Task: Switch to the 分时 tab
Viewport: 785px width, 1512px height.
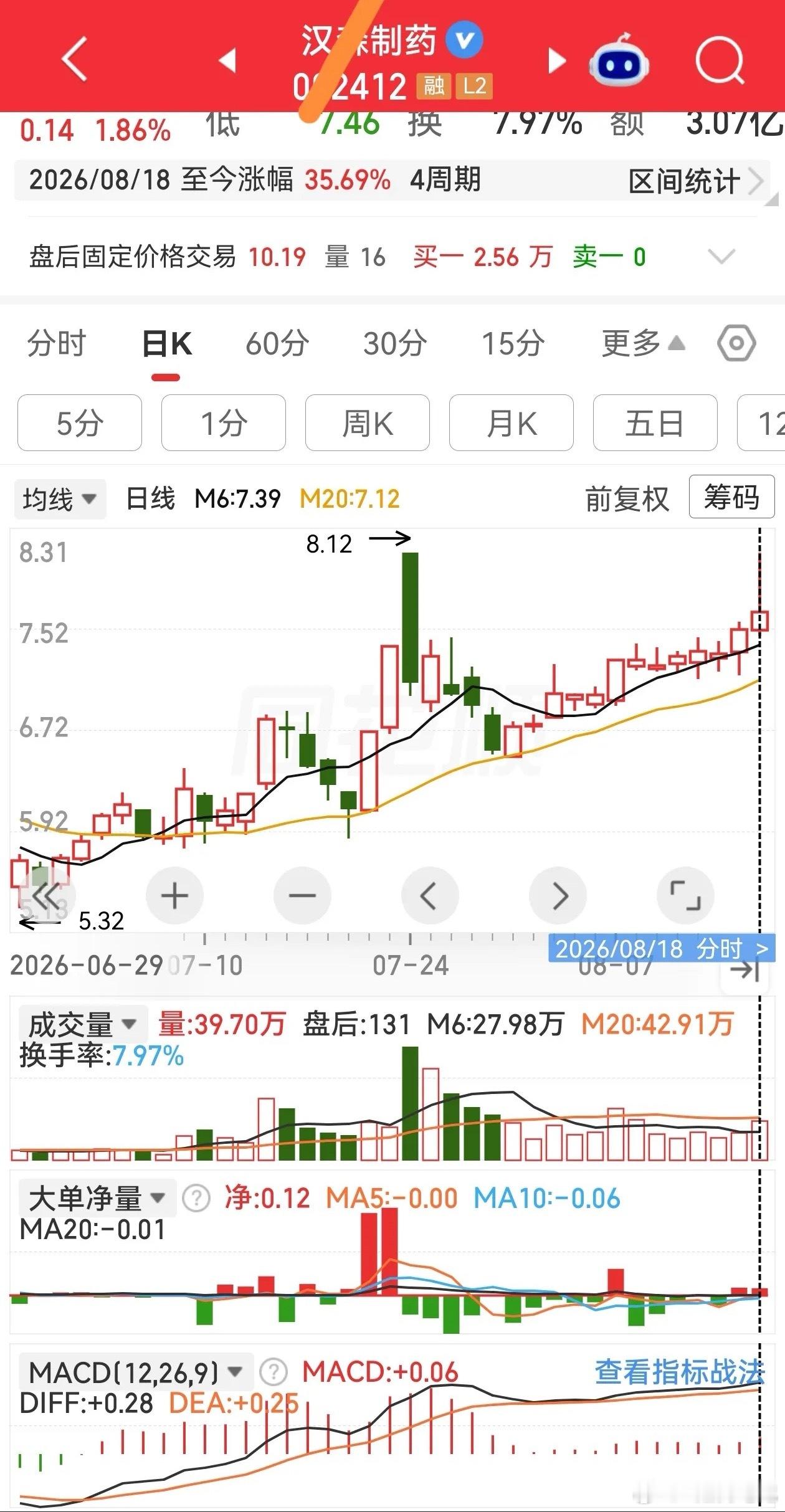Action: tap(57, 343)
